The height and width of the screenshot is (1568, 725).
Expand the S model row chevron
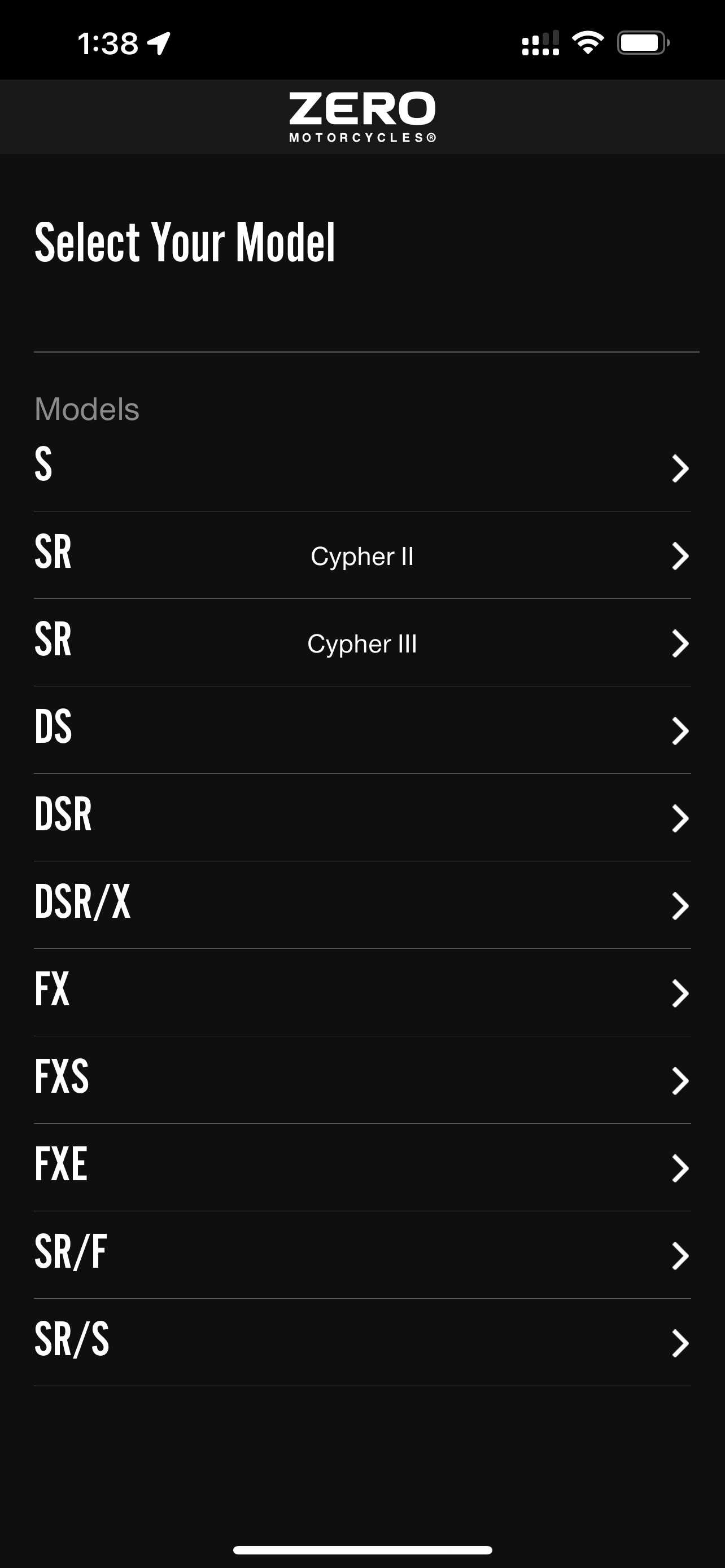point(680,468)
